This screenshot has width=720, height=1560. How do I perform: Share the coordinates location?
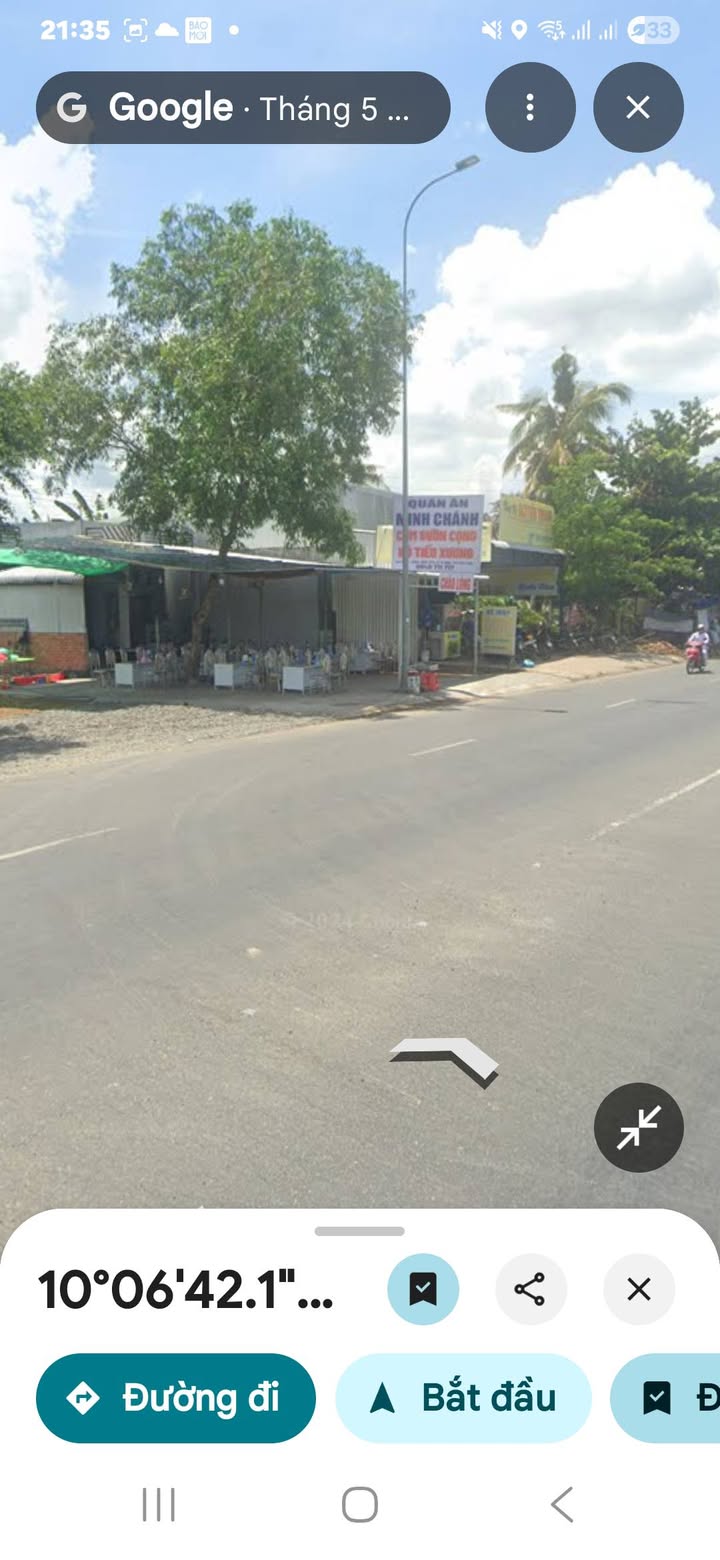530,1289
